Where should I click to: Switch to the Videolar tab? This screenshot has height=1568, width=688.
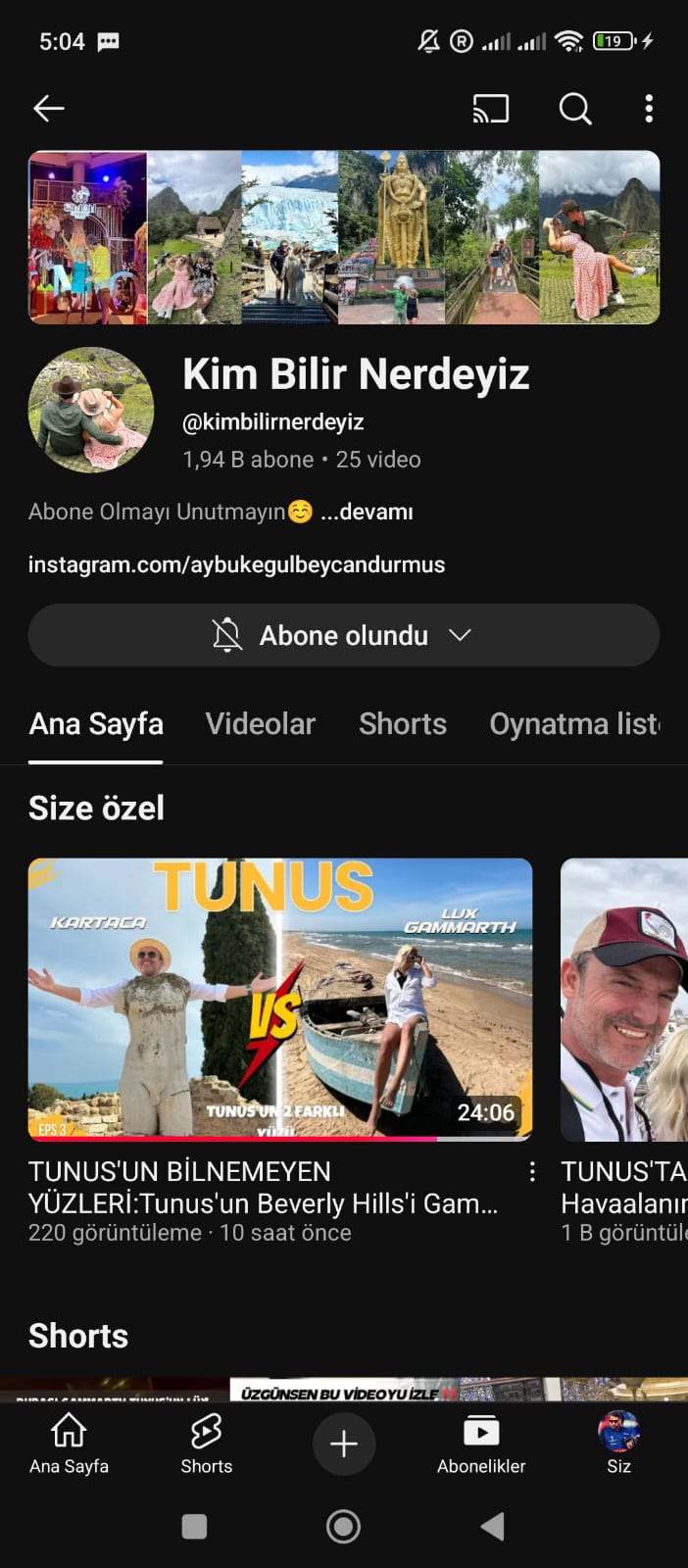pyautogui.click(x=260, y=724)
